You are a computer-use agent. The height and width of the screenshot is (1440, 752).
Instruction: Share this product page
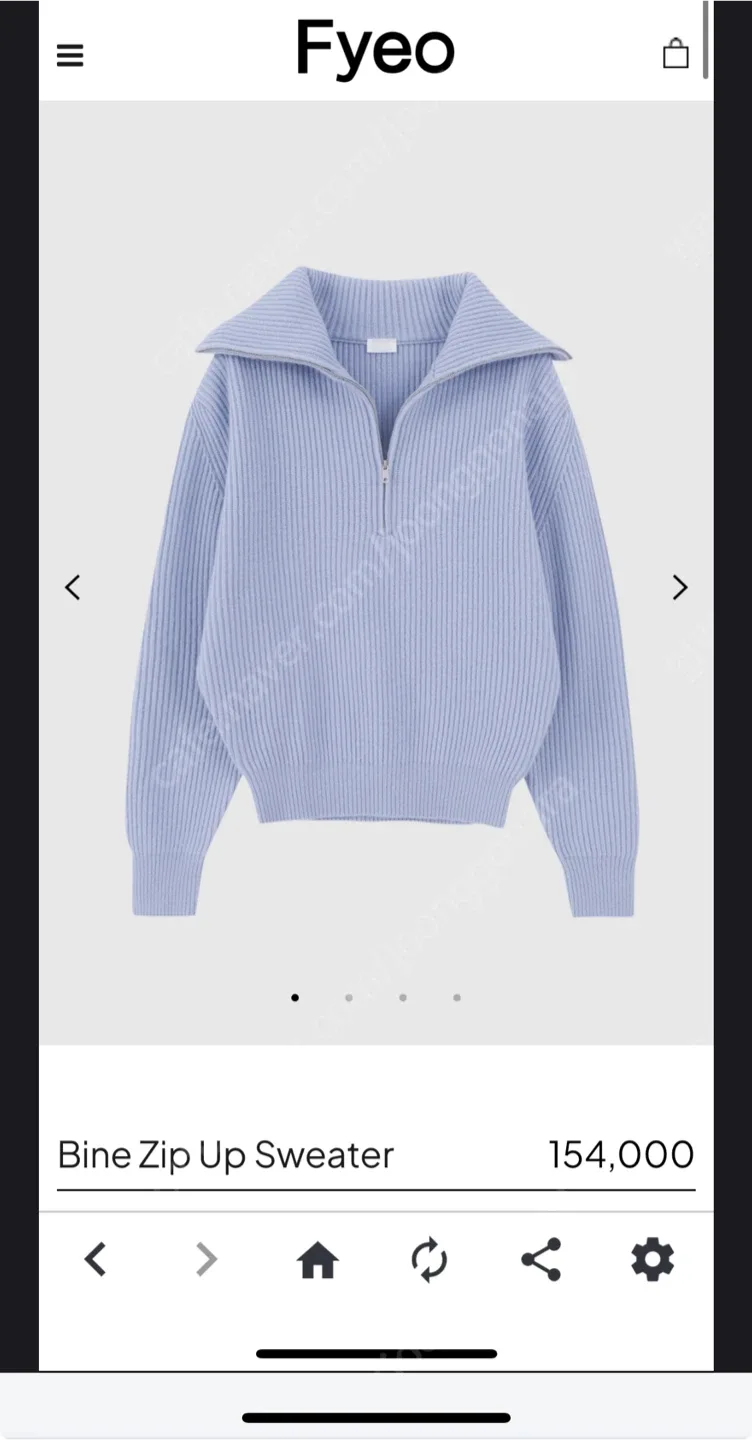541,1260
